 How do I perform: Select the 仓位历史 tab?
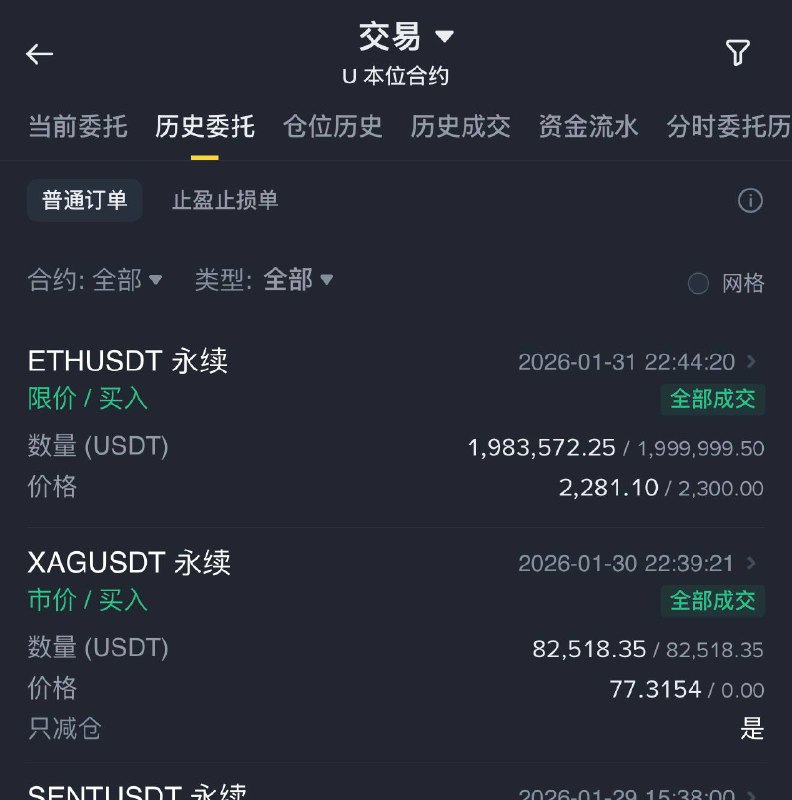pos(334,127)
